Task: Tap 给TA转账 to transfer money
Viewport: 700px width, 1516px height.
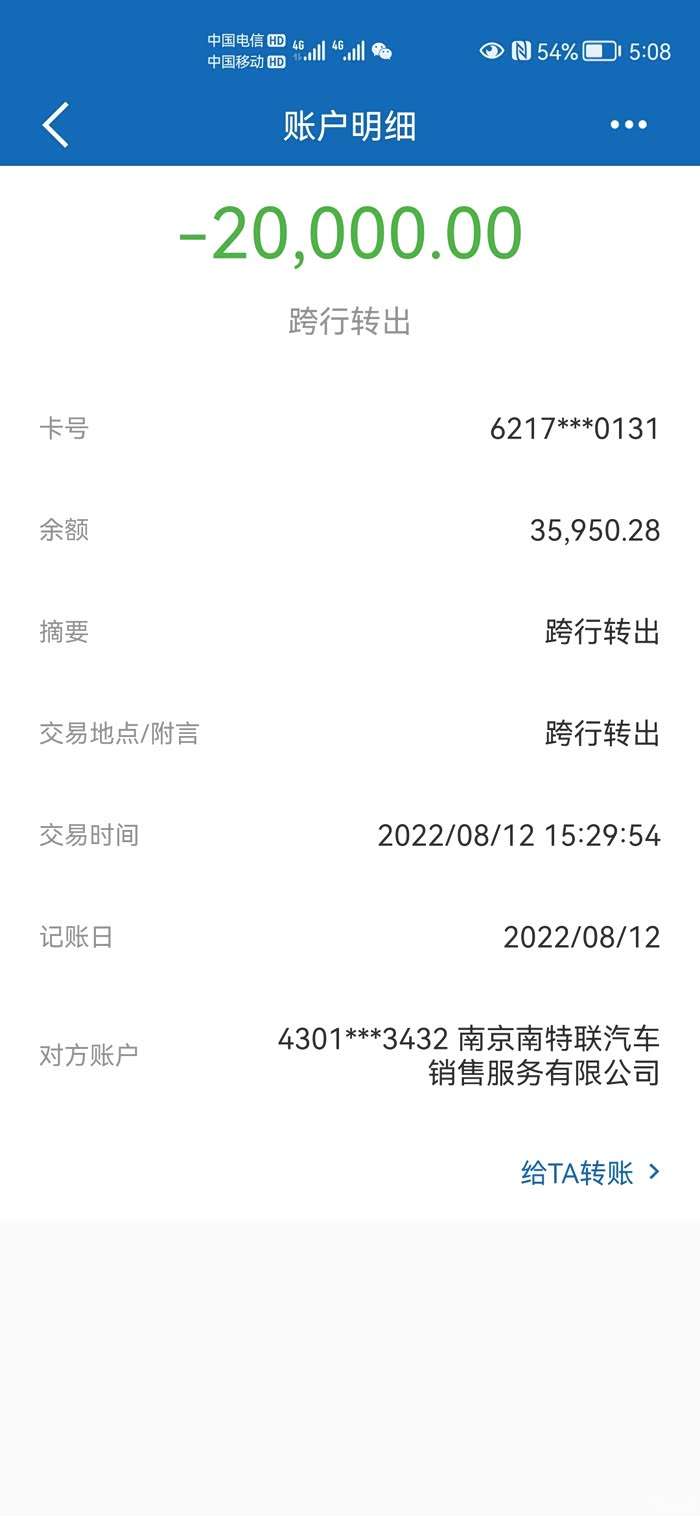Action: tap(590, 1172)
